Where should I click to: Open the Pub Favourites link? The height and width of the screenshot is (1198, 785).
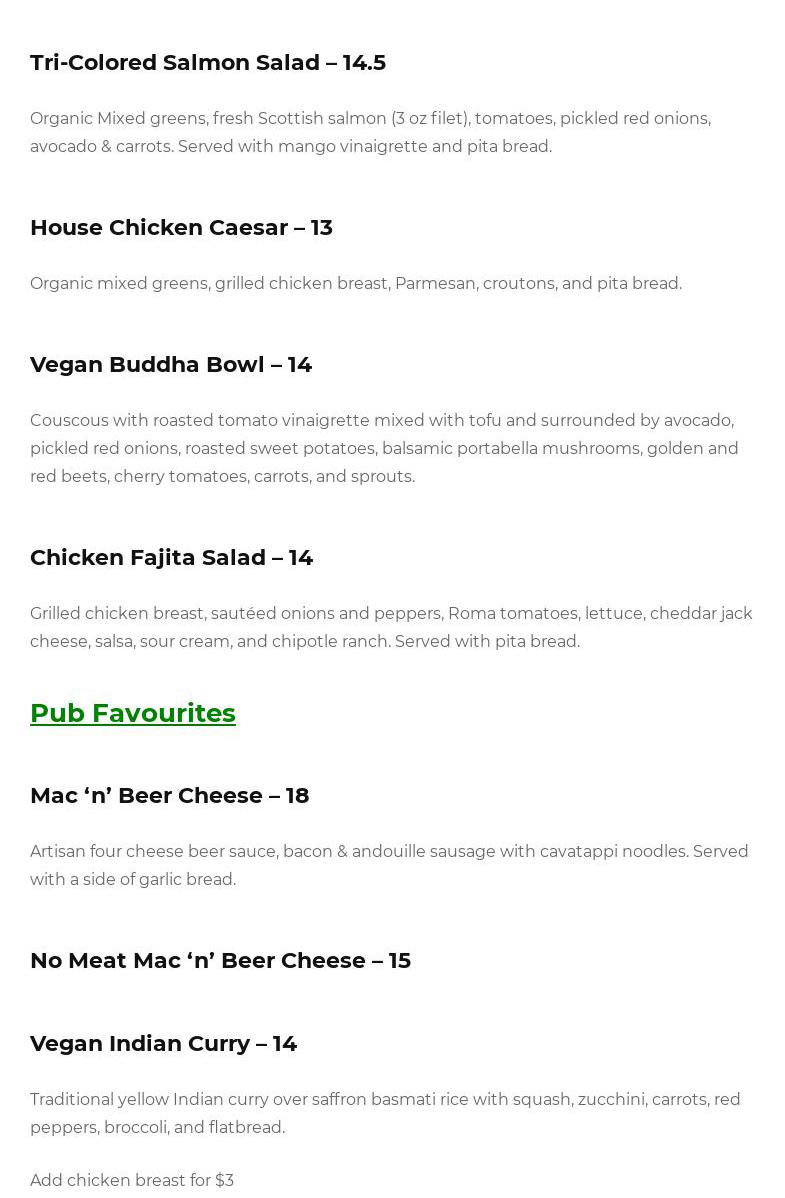[133, 713]
